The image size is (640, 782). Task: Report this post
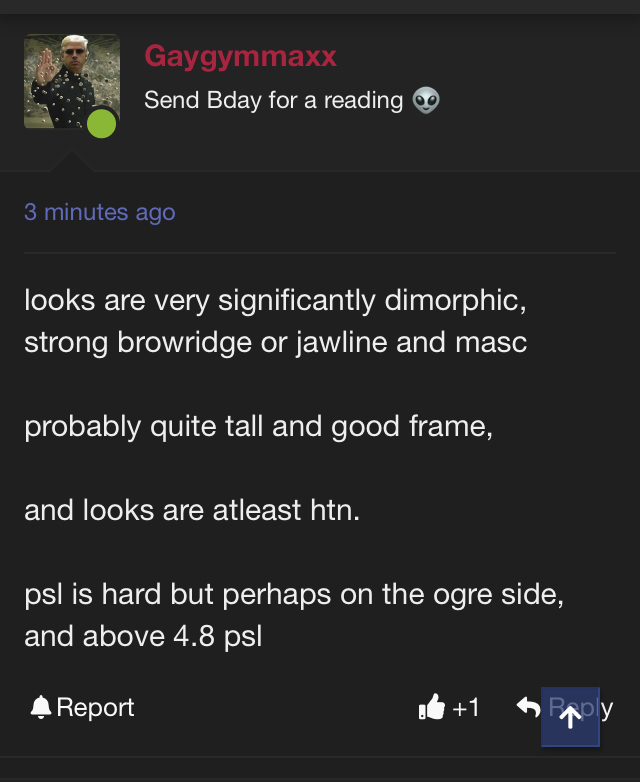(82, 708)
